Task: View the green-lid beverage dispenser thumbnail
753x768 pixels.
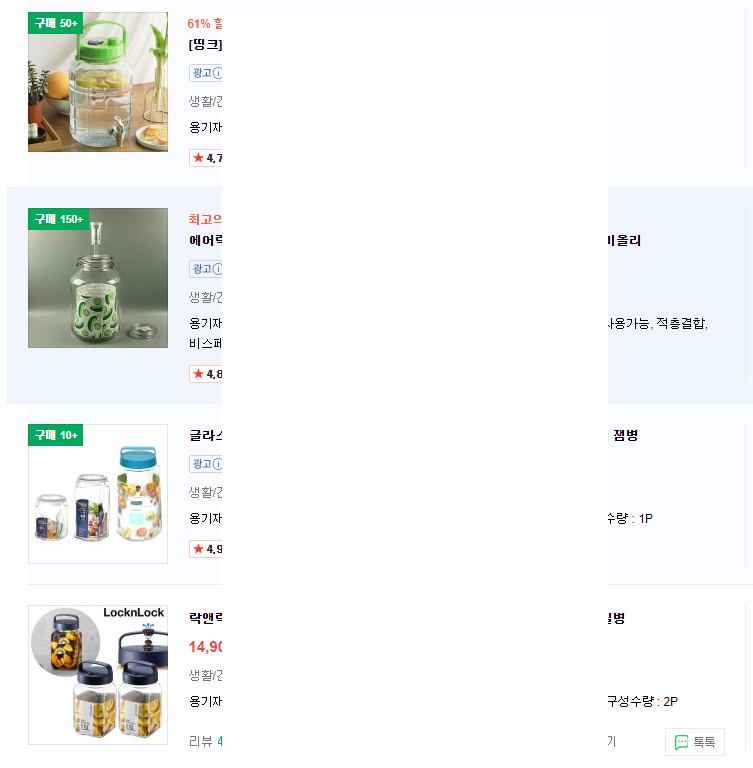Action: pyautogui.click(x=98, y=81)
